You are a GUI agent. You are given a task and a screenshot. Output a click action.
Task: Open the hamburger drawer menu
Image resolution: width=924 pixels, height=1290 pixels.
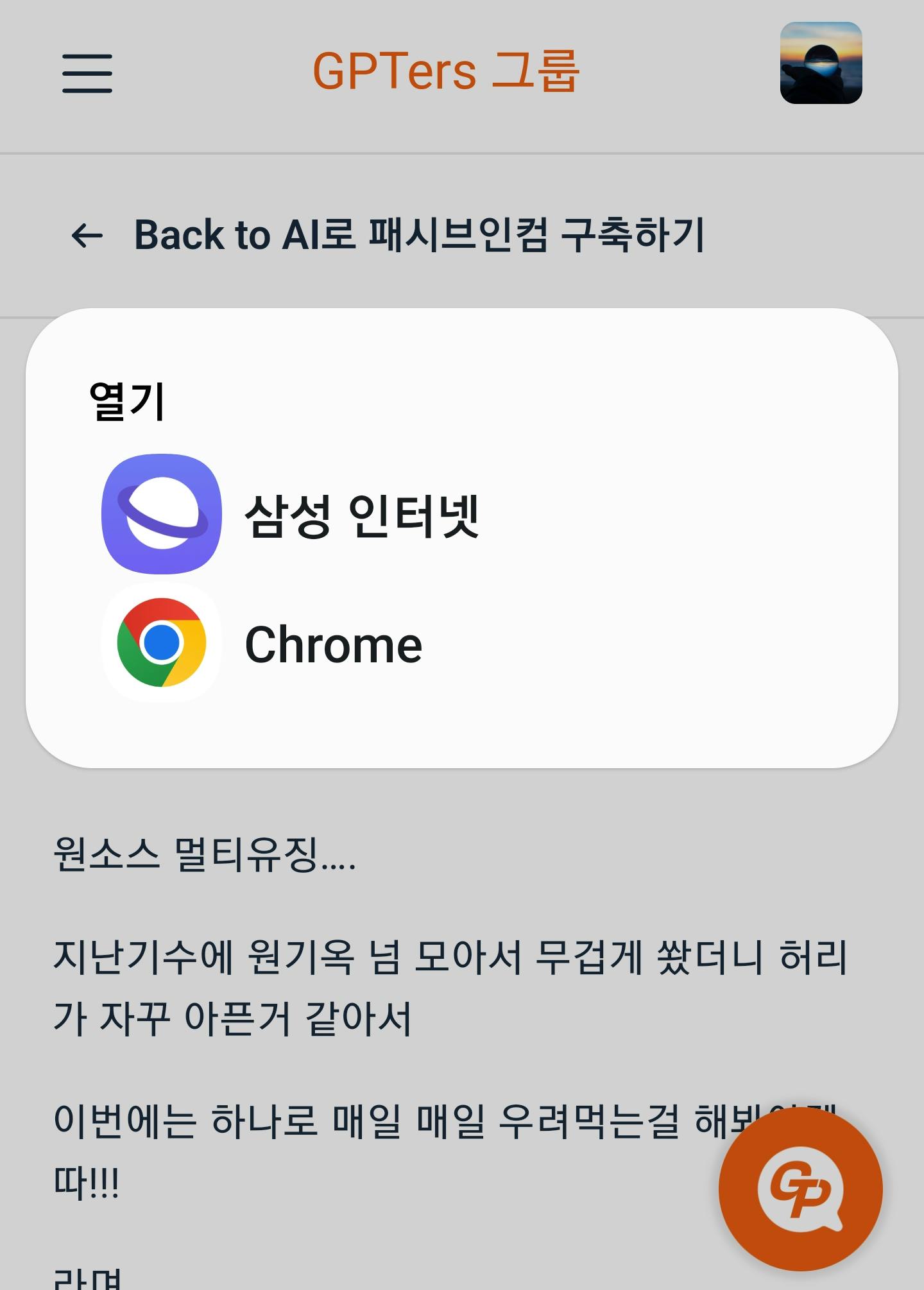(x=87, y=73)
